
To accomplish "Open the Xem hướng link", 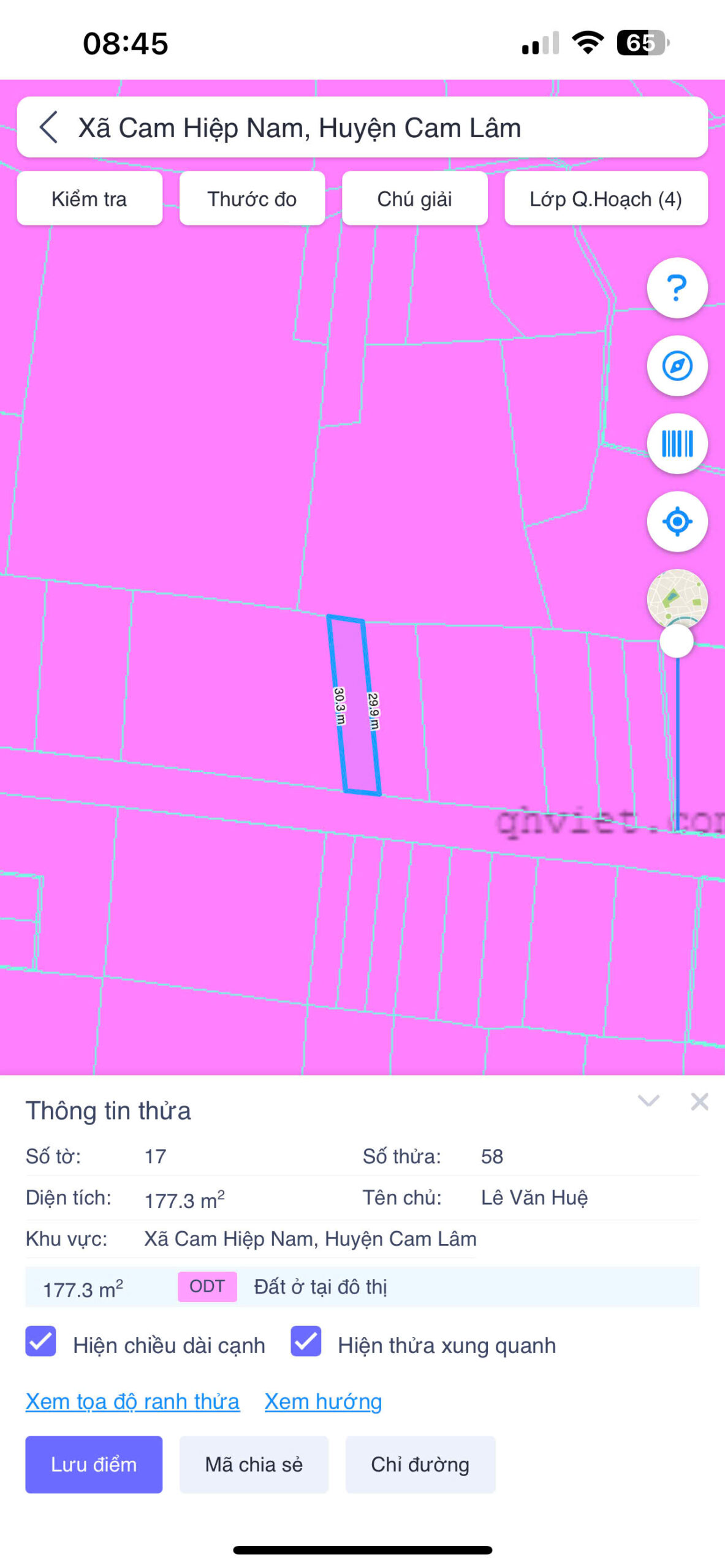I will pos(323,1401).
